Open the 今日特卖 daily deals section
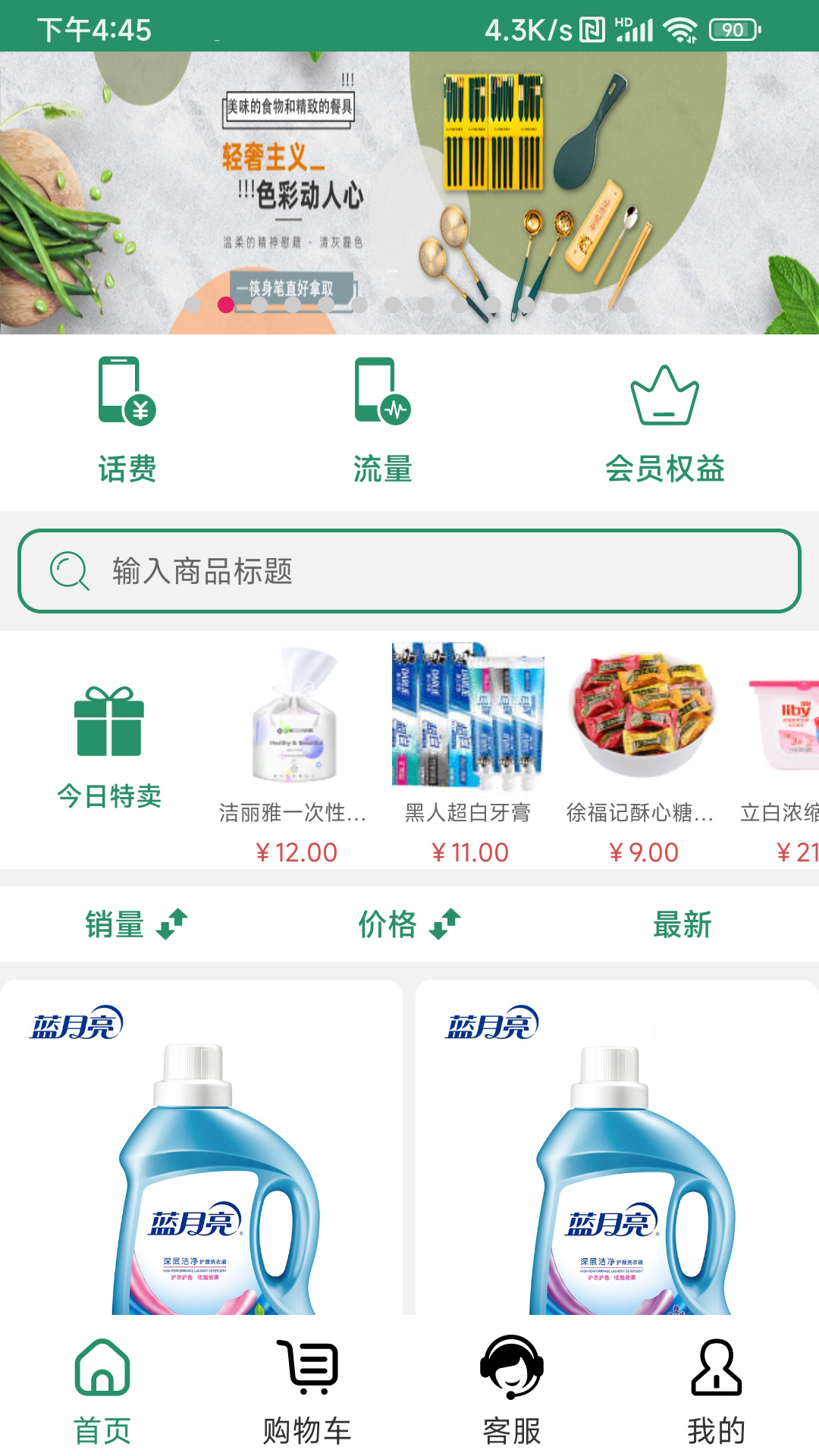 109,747
